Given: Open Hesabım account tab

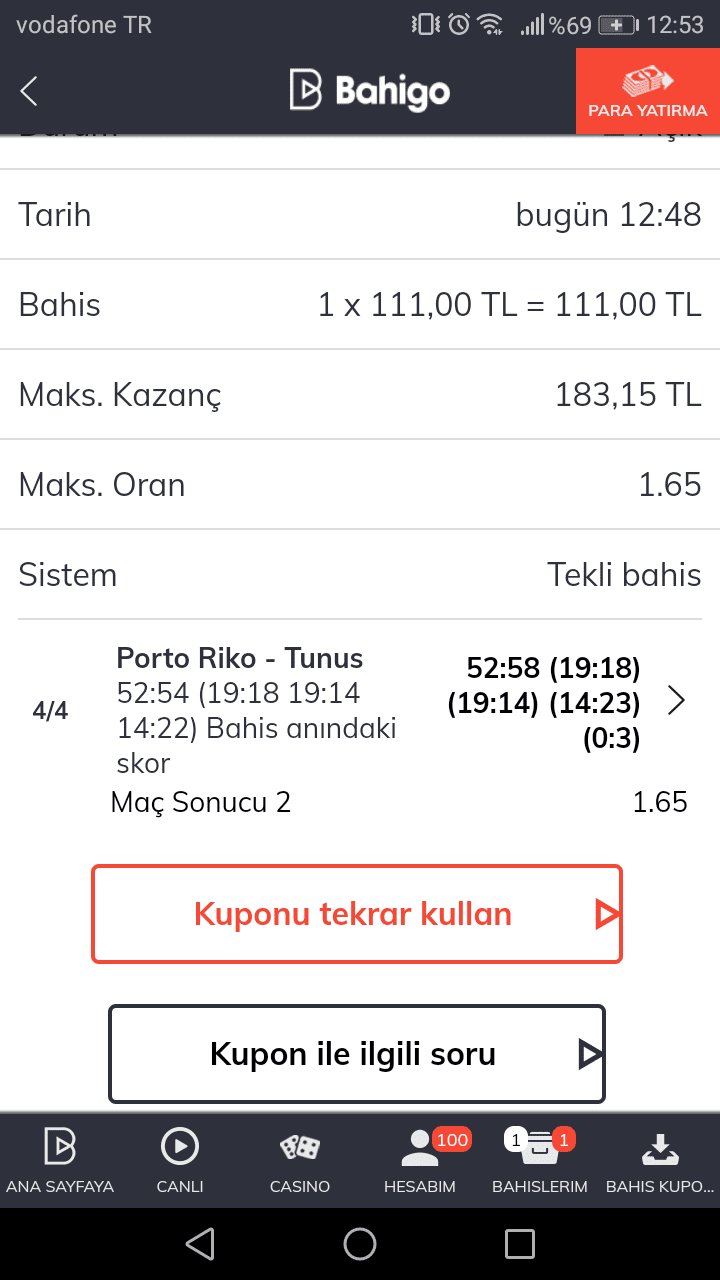Looking at the screenshot, I should click(x=420, y=1160).
